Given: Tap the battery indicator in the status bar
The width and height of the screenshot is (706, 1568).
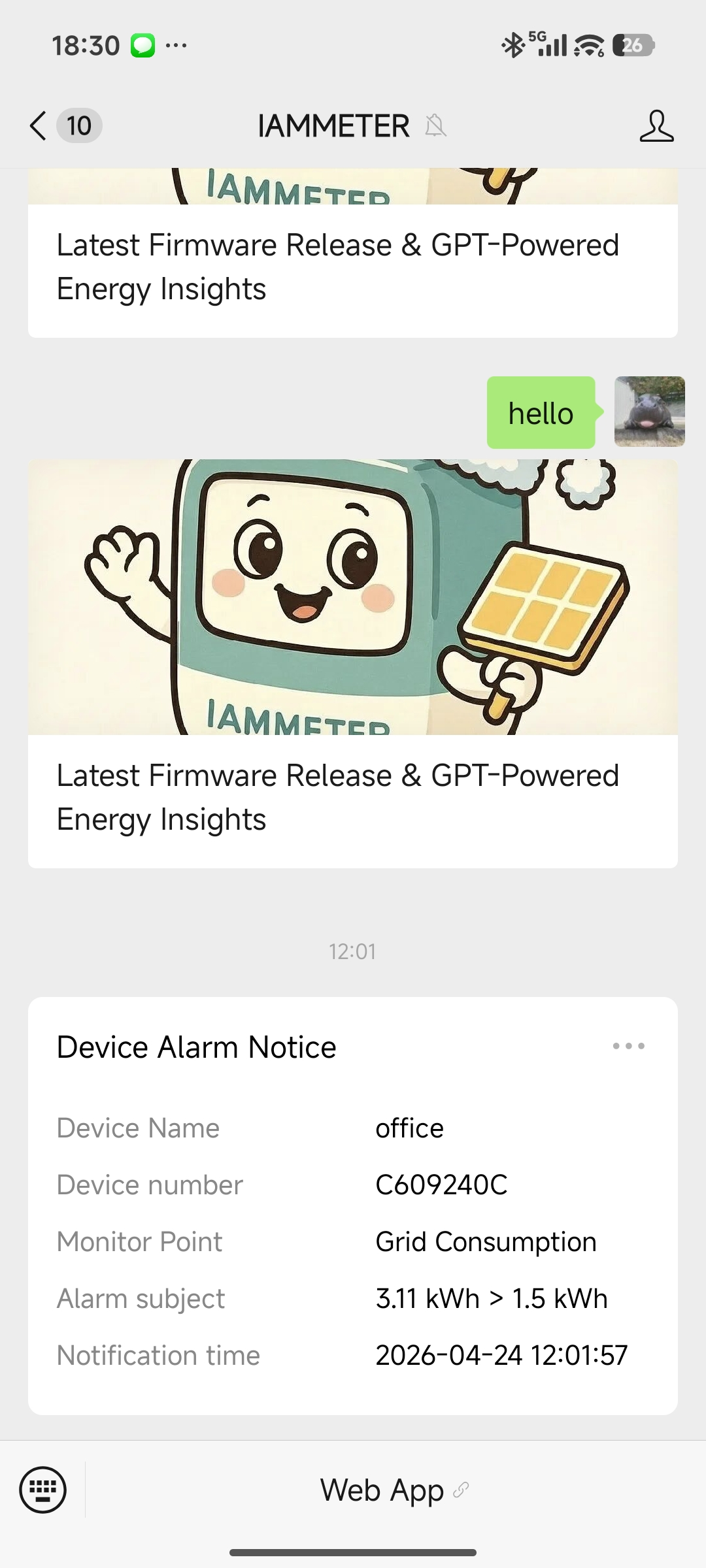Looking at the screenshot, I should coord(631,45).
